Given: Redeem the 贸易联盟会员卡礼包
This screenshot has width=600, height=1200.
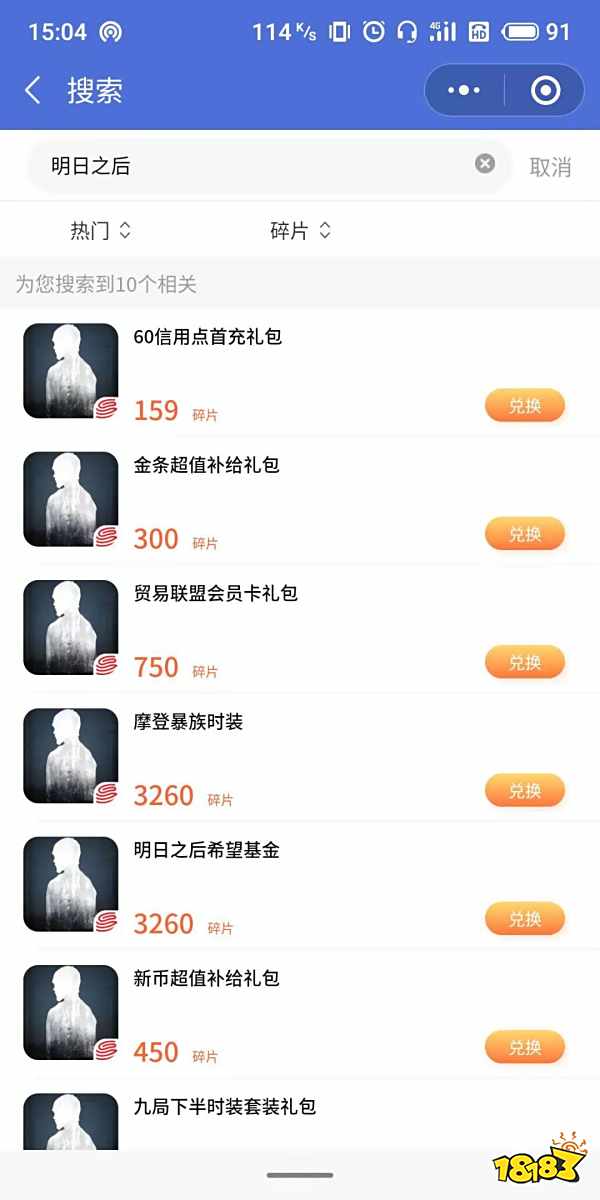Looking at the screenshot, I should click(525, 662).
